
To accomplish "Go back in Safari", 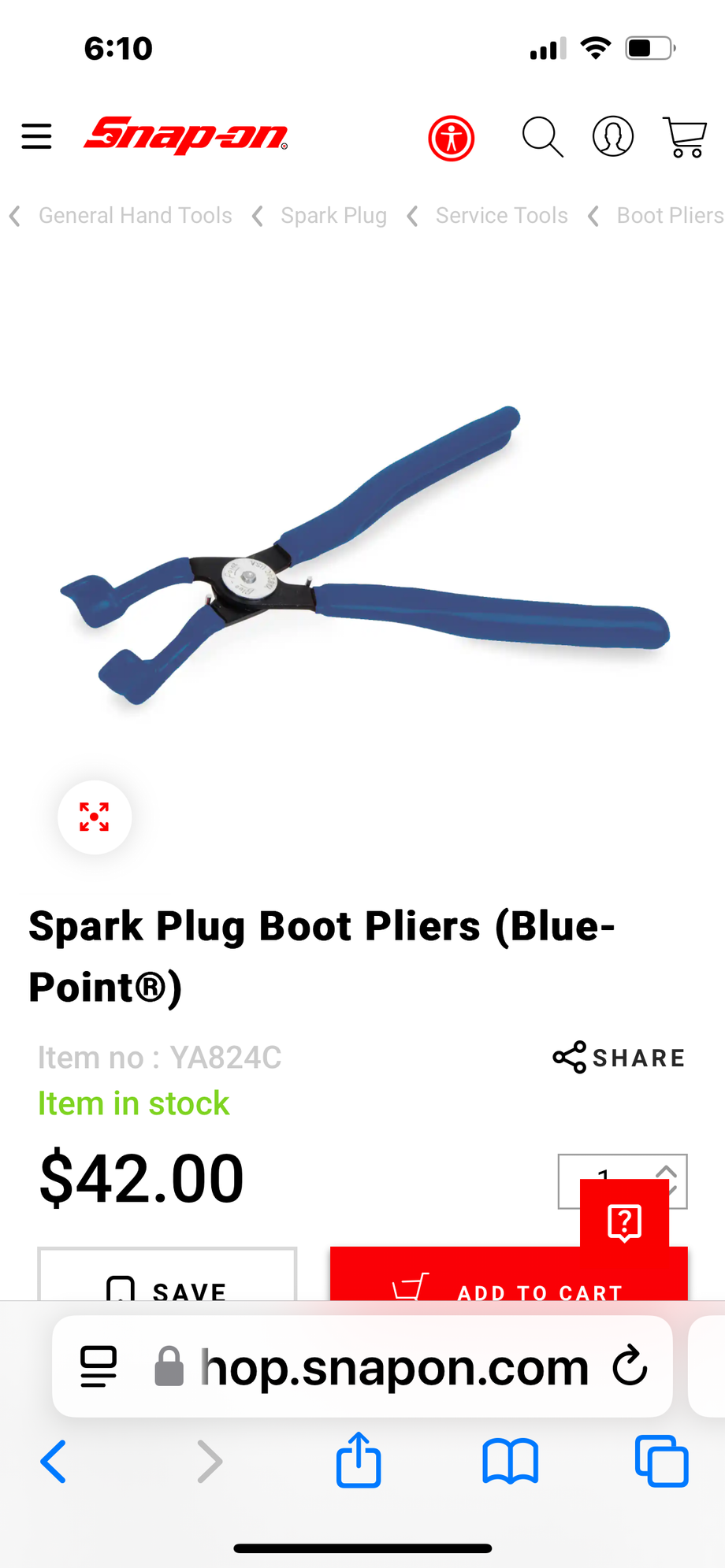I will point(54,1462).
